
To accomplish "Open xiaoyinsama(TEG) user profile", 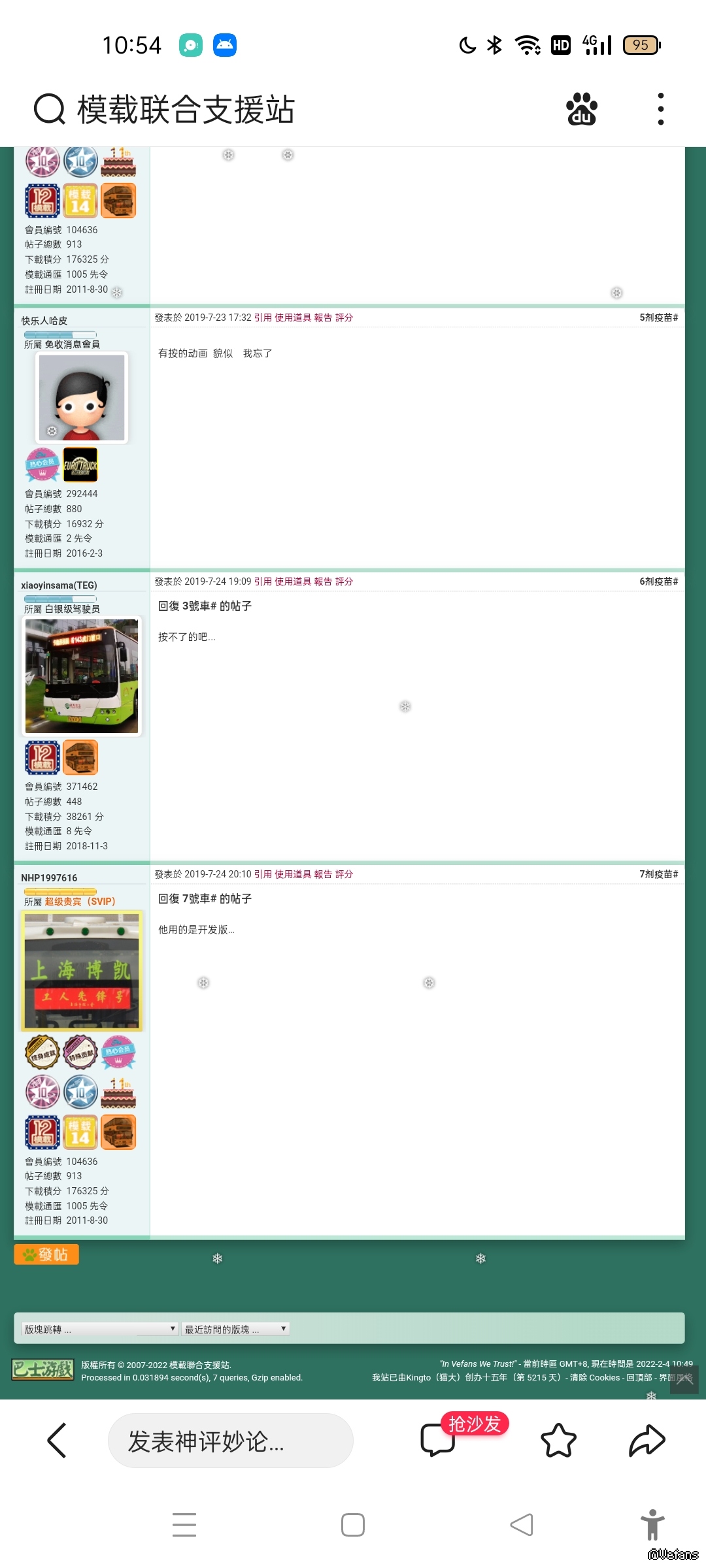I will (59, 585).
